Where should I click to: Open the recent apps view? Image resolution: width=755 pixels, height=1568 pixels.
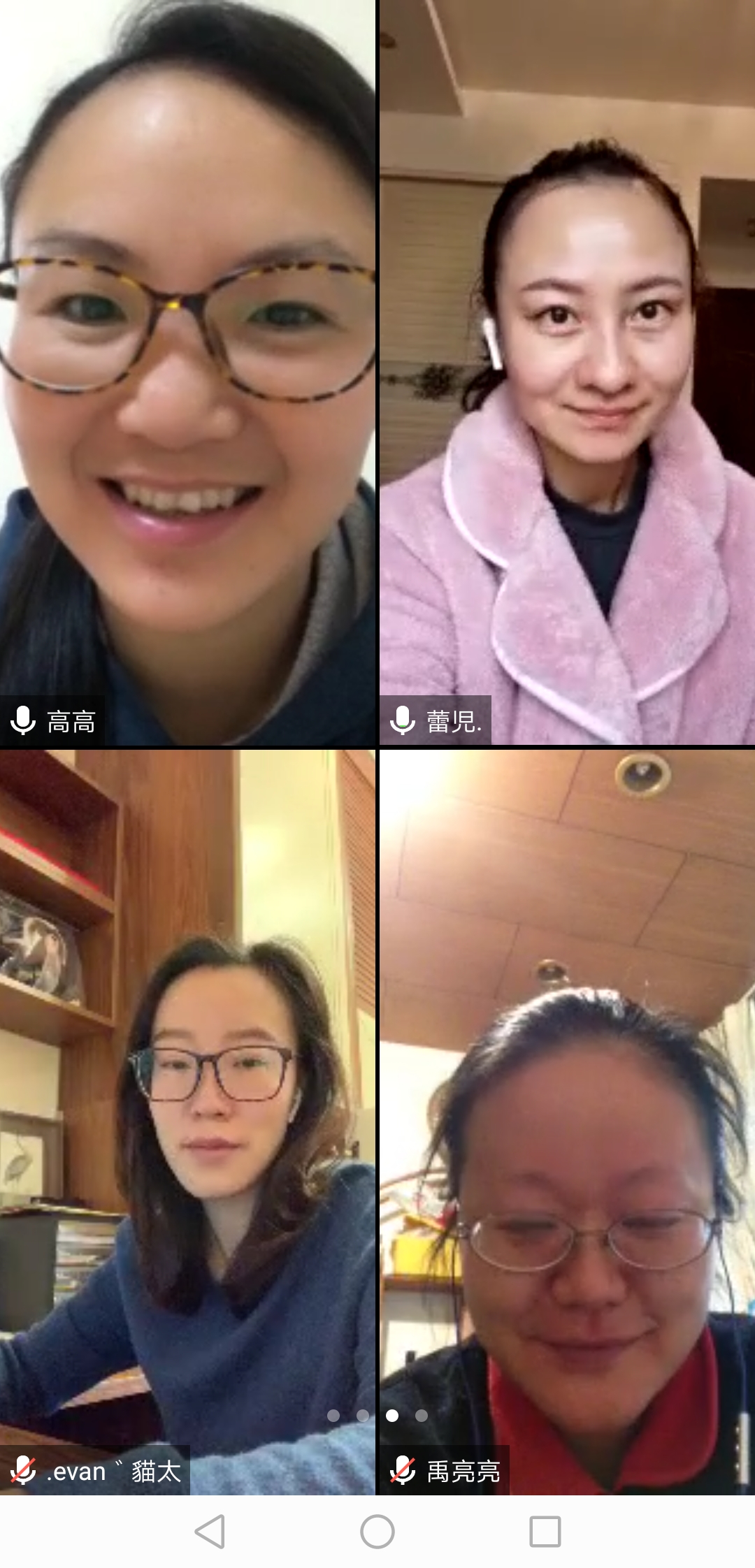click(545, 1532)
